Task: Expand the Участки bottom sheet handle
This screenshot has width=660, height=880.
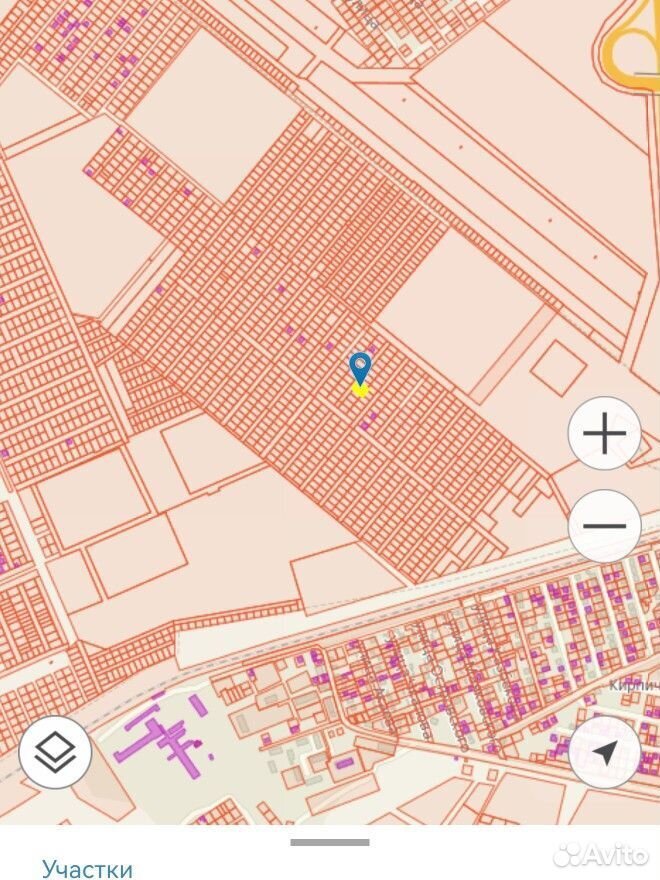Action: pyautogui.click(x=330, y=842)
